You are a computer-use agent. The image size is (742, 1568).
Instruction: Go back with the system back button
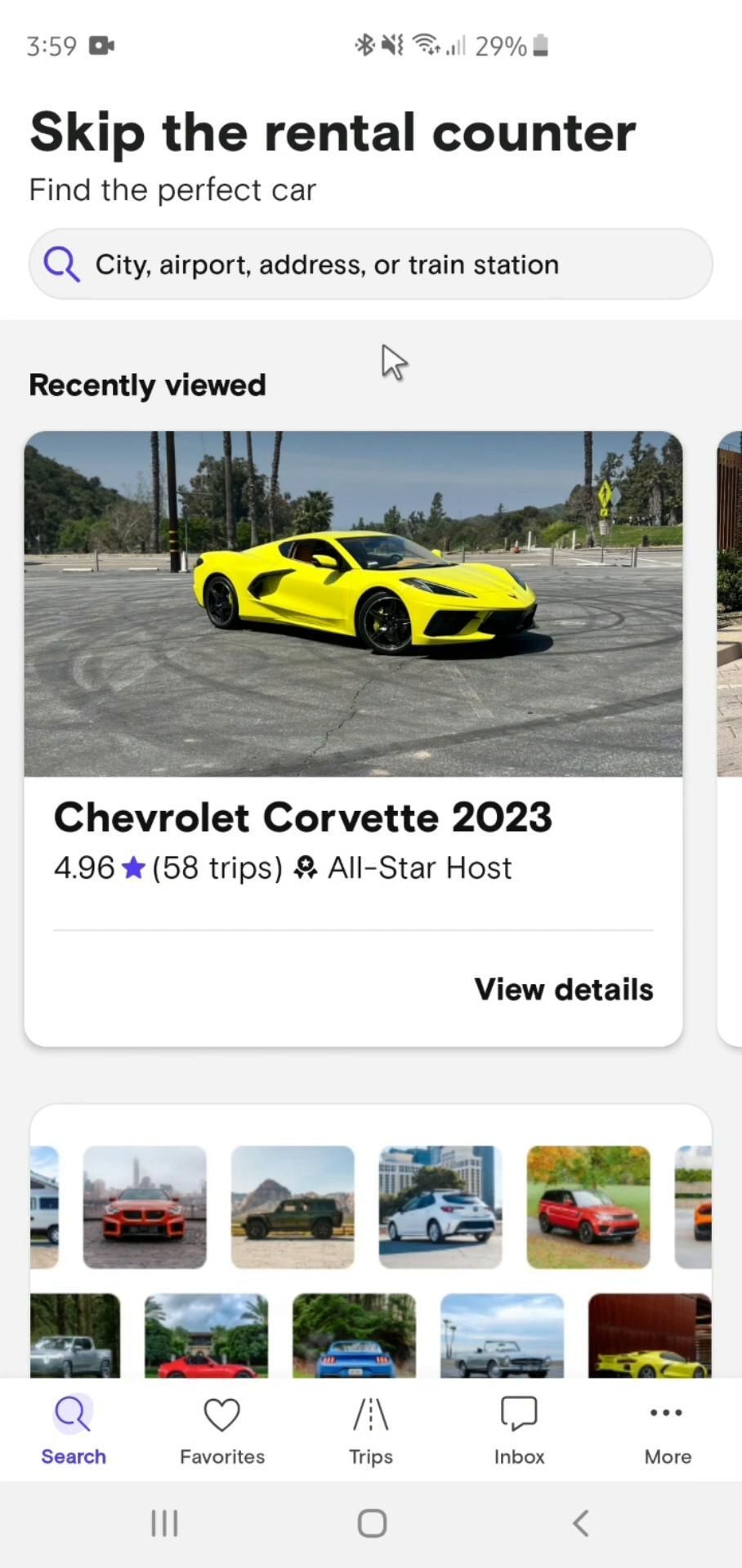(x=580, y=1523)
